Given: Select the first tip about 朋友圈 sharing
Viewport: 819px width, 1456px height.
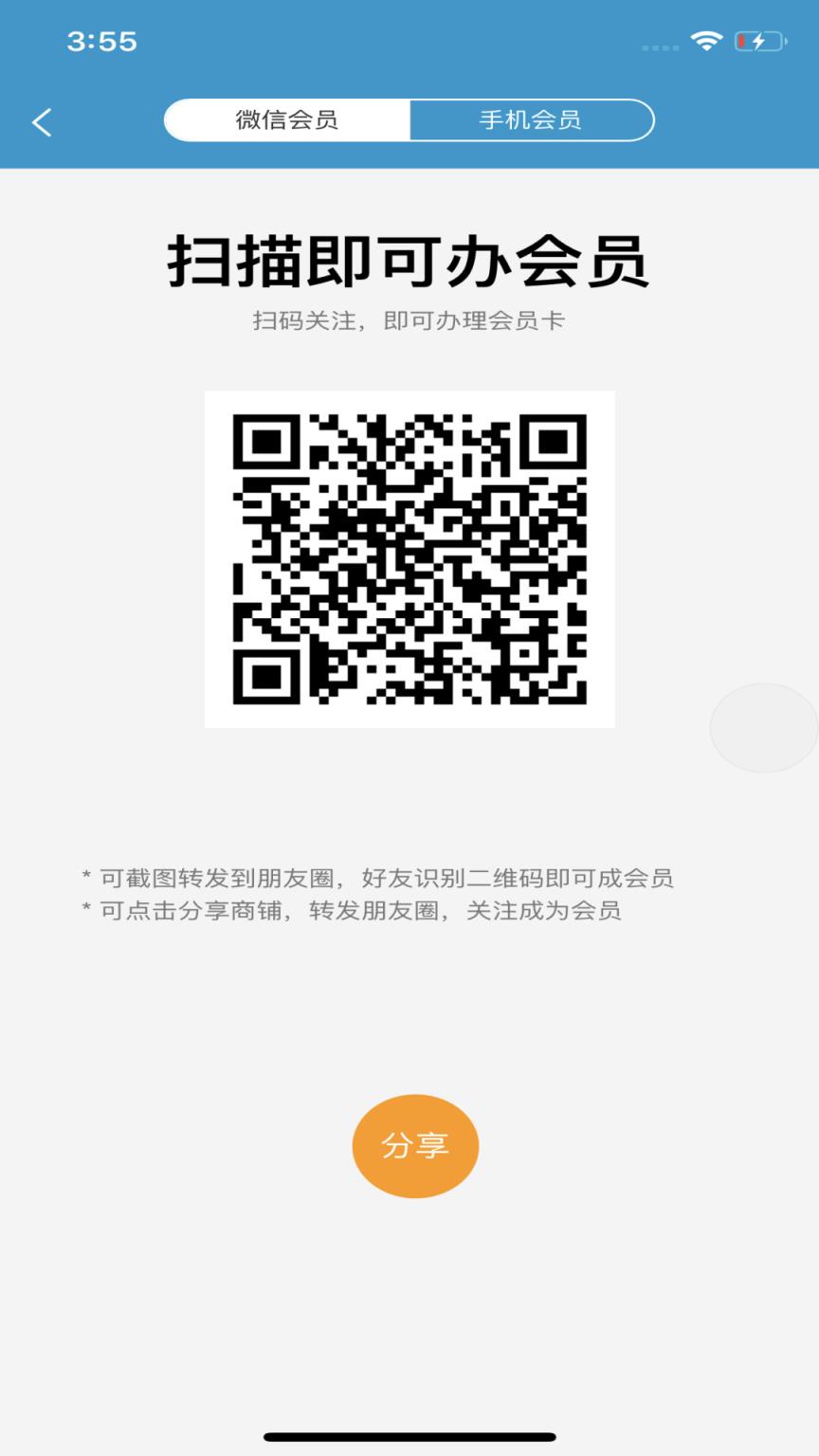Looking at the screenshot, I should tap(379, 879).
